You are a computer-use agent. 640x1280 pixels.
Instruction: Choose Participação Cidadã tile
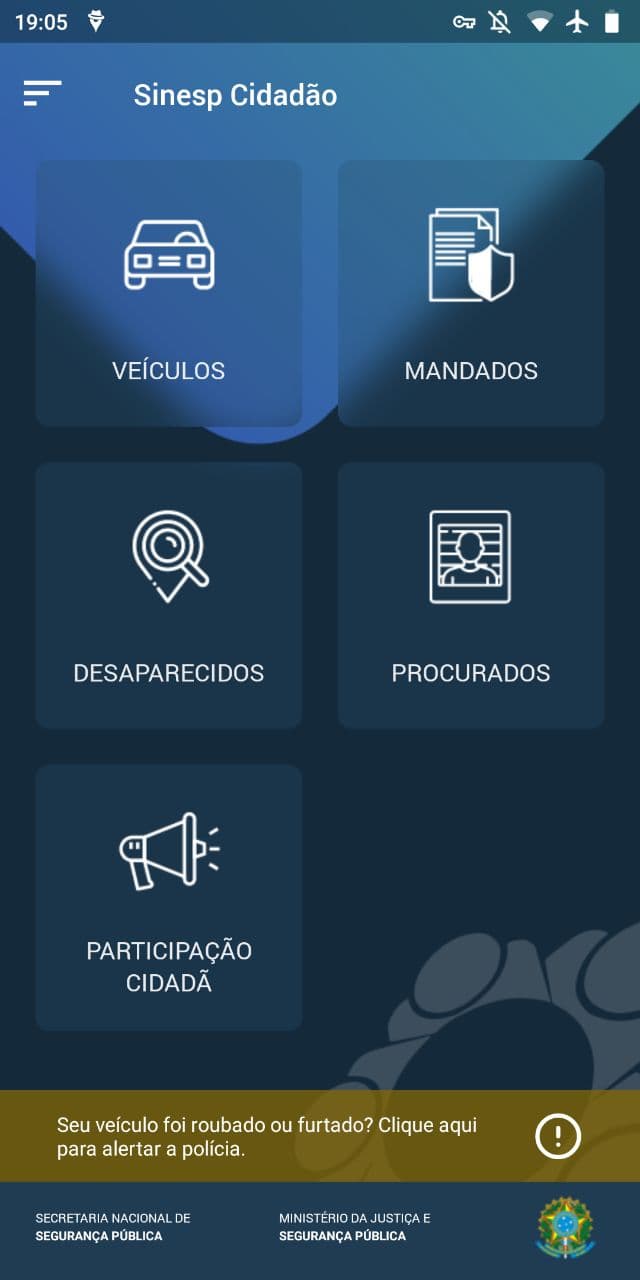coord(169,897)
